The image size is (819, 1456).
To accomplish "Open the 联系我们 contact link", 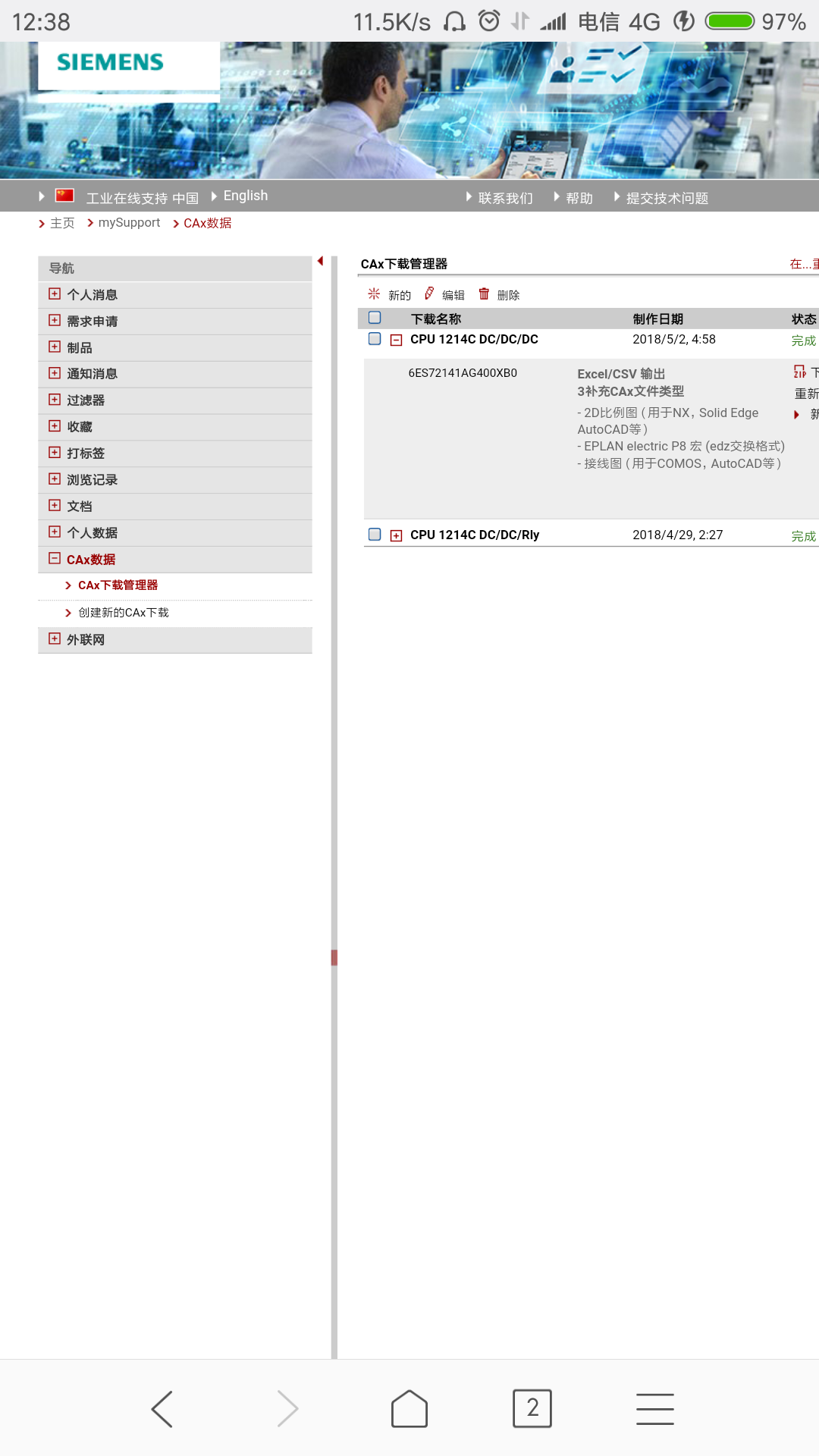I will [x=504, y=198].
